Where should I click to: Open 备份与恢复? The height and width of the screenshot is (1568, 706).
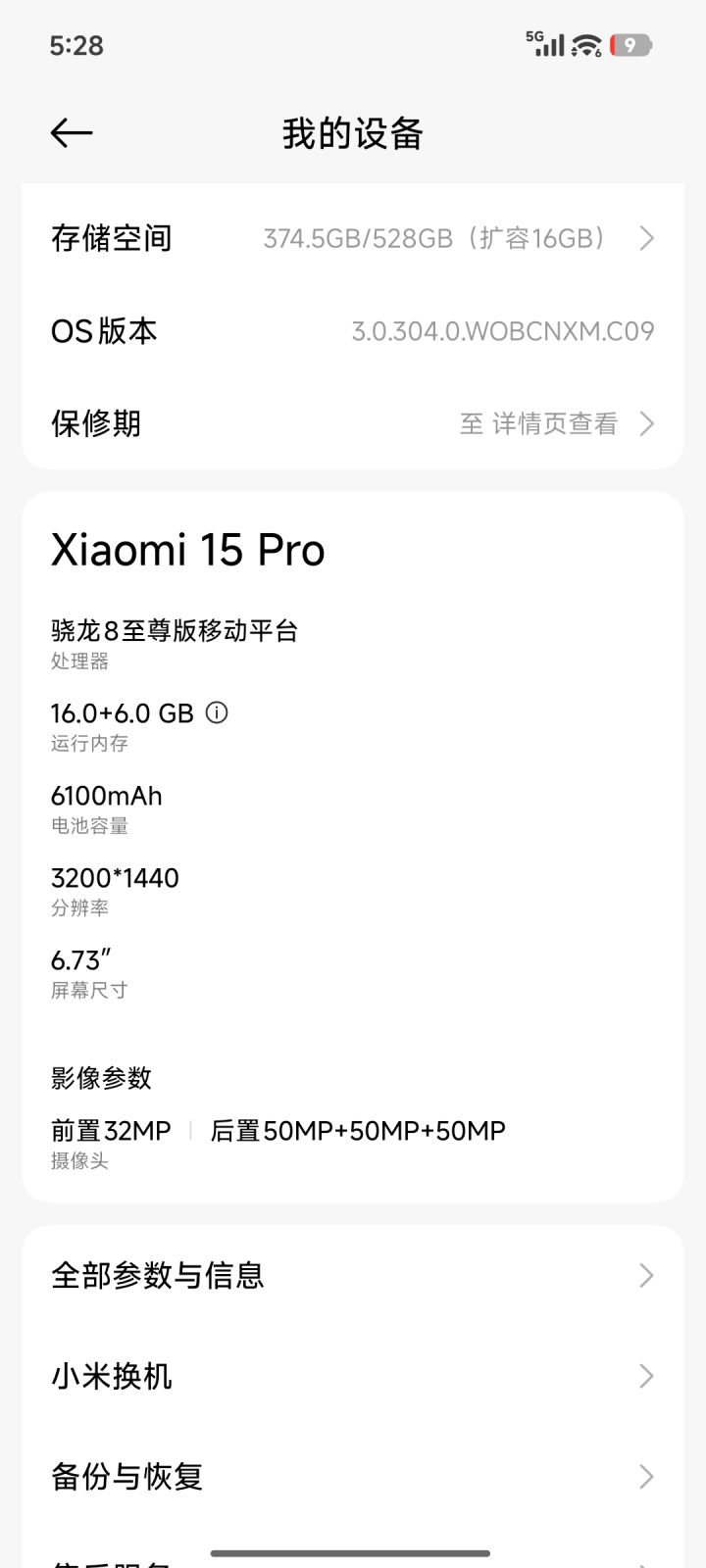(353, 1476)
